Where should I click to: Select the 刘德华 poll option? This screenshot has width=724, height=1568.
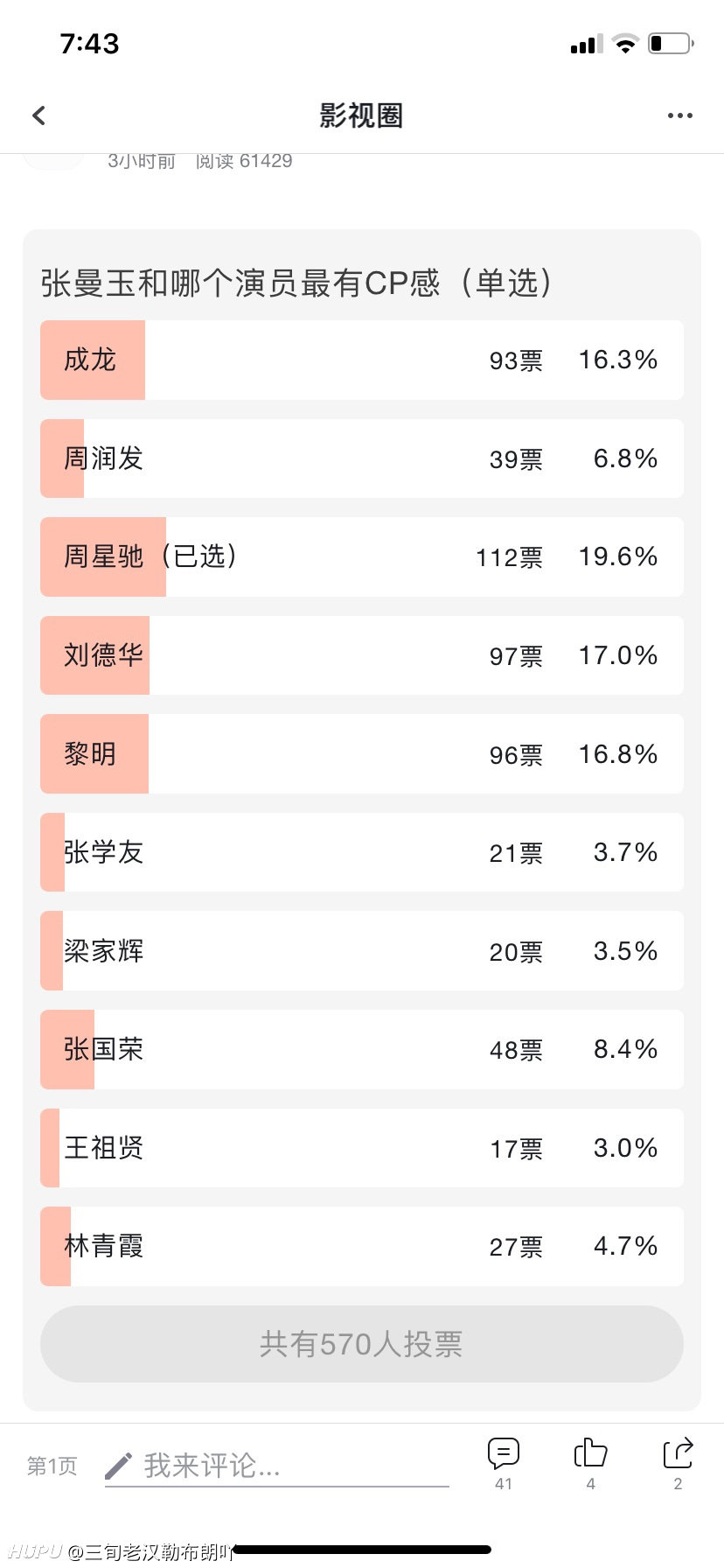pyautogui.click(x=362, y=655)
